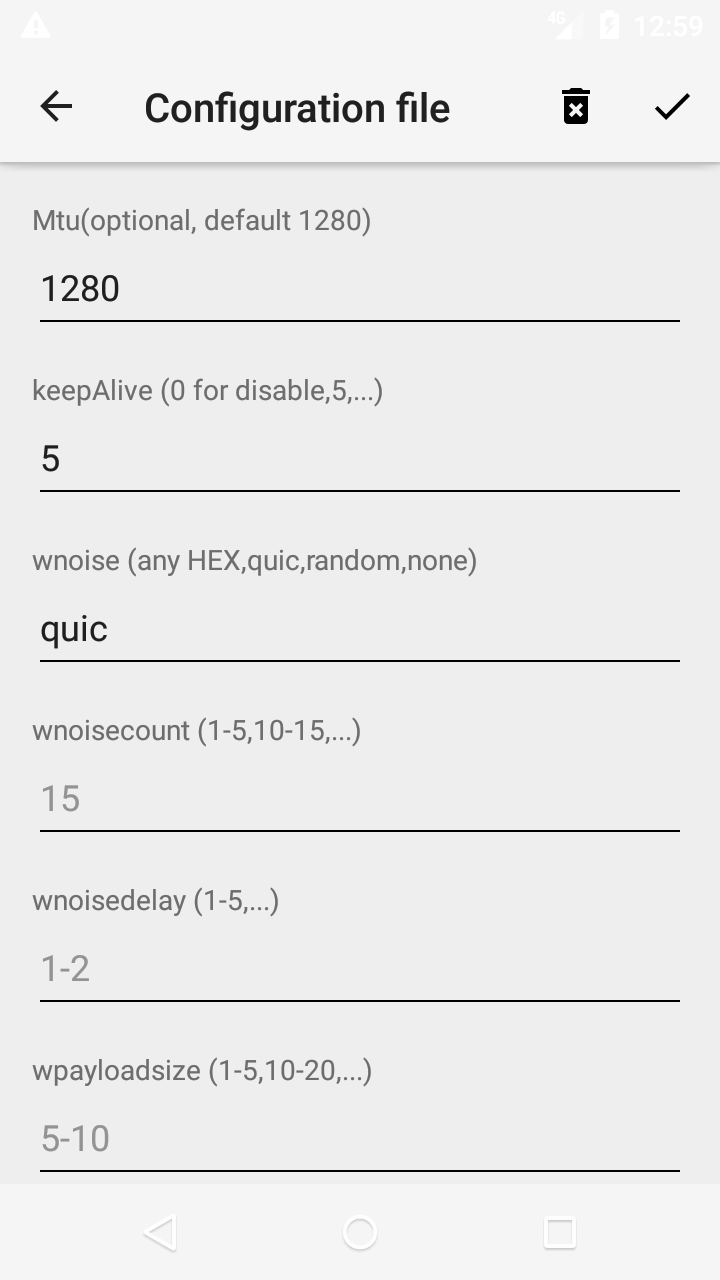Go back from Configuration file
The width and height of the screenshot is (720, 1280).
pyautogui.click(x=56, y=107)
